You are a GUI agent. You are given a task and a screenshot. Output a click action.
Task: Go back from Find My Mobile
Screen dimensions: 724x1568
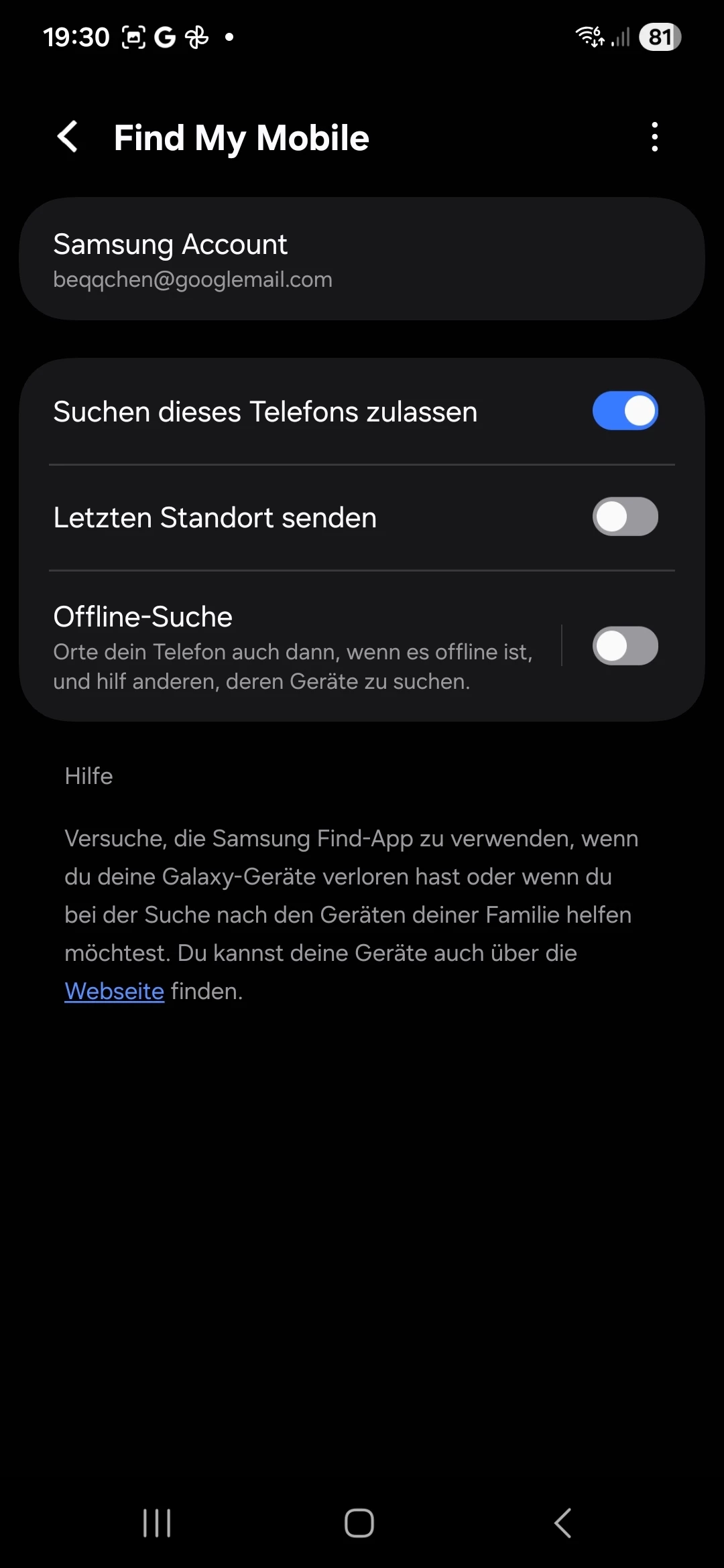[x=68, y=137]
